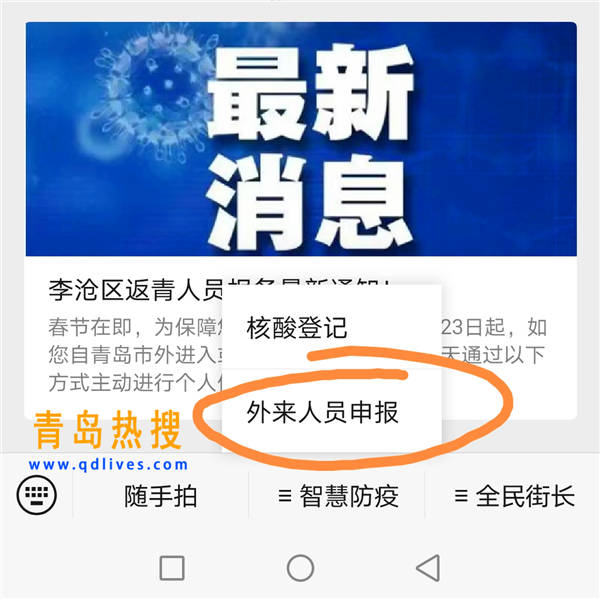The image size is (600, 599).
Task: Go to the home screen
Action: [x=300, y=568]
